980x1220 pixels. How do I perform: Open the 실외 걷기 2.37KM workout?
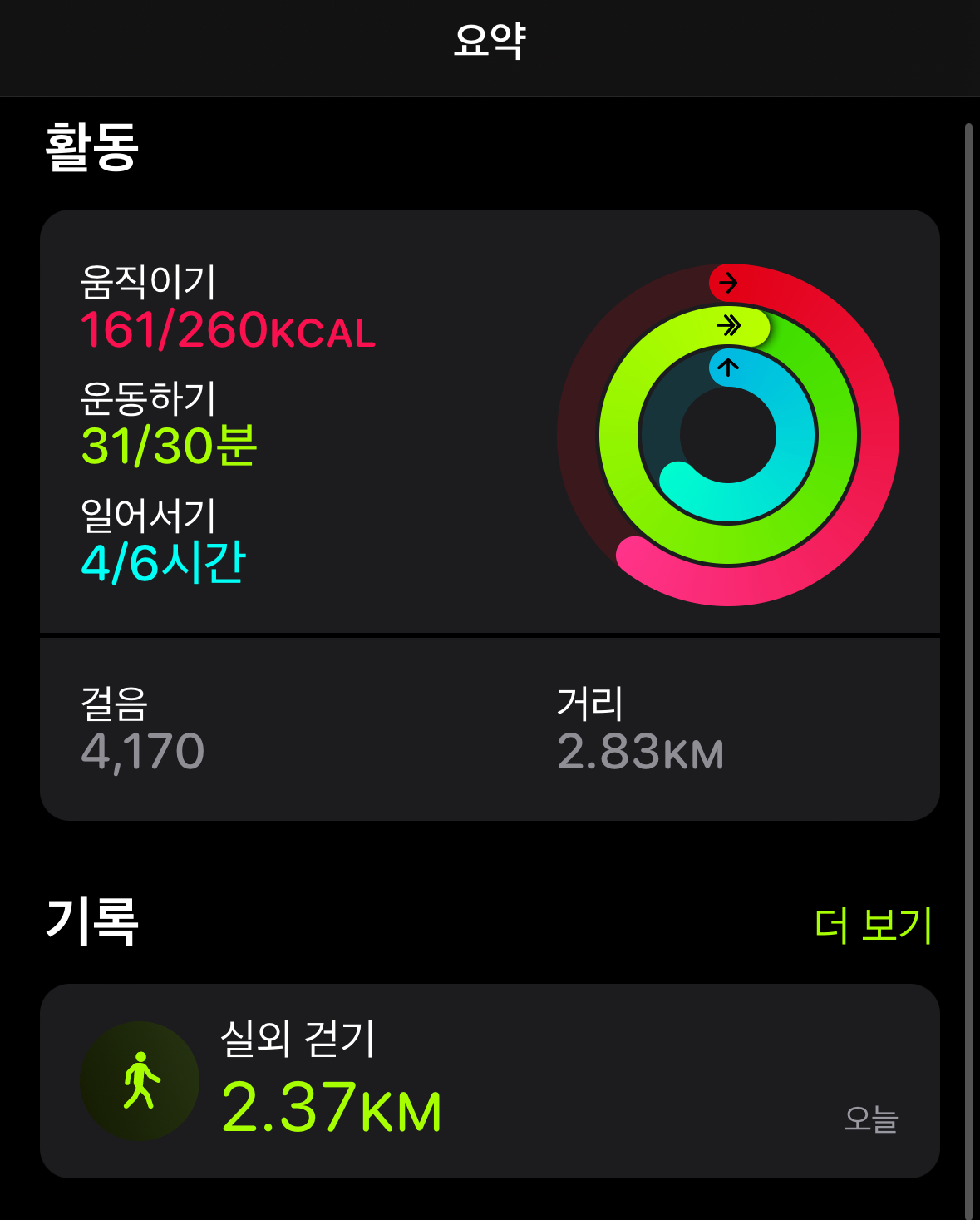(490, 1080)
